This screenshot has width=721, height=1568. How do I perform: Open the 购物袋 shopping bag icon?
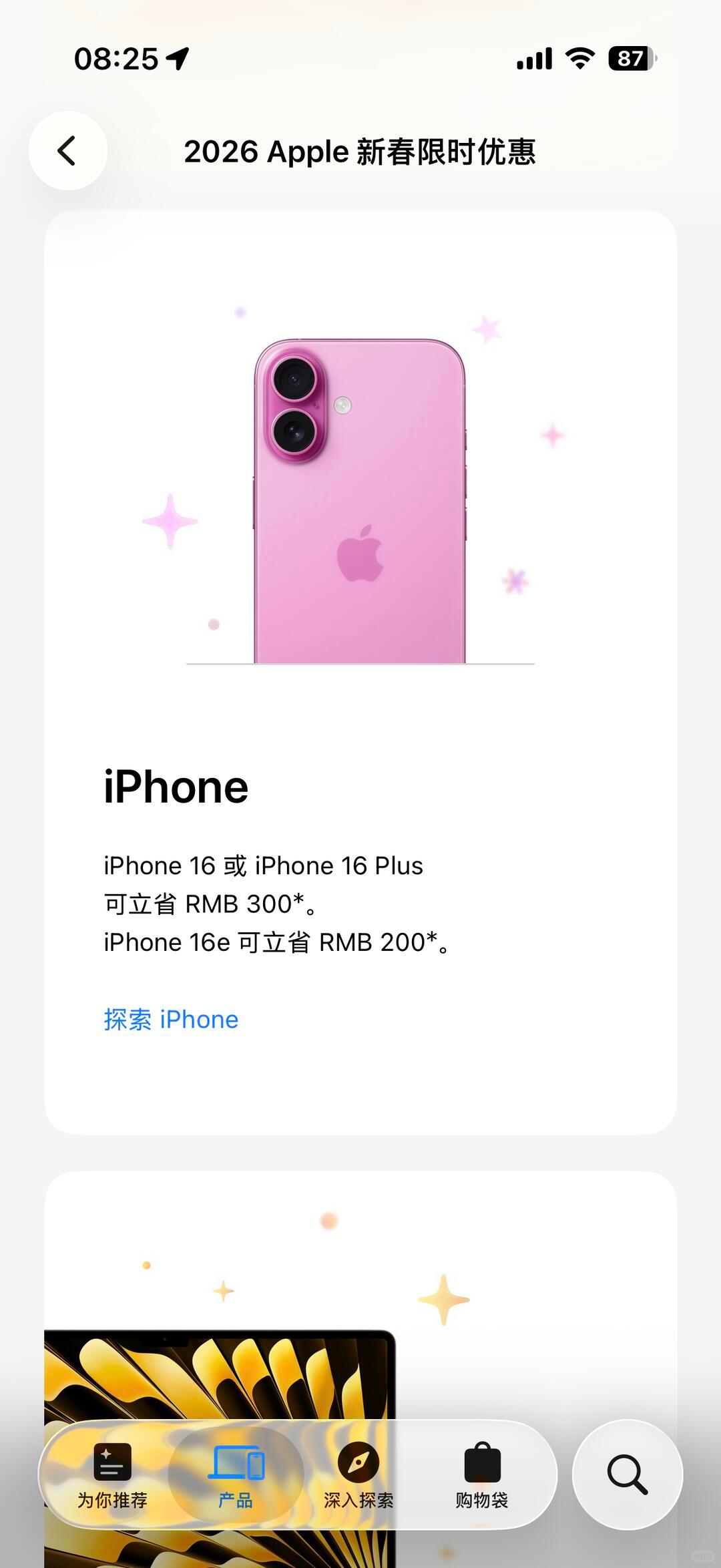pyautogui.click(x=483, y=1462)
